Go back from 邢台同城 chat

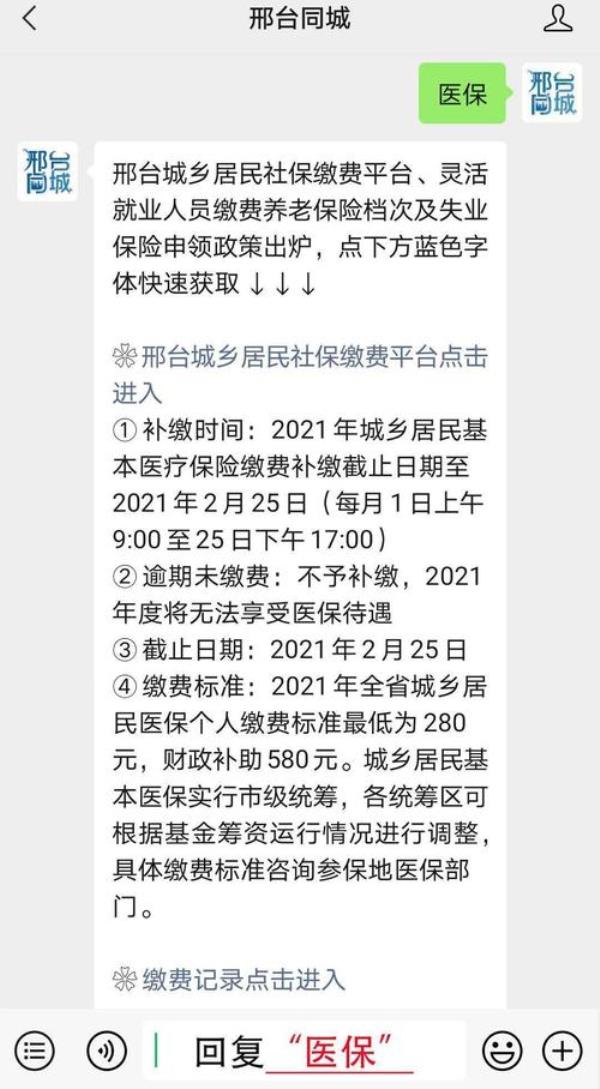pyautogui.click(x=29, y=19)
